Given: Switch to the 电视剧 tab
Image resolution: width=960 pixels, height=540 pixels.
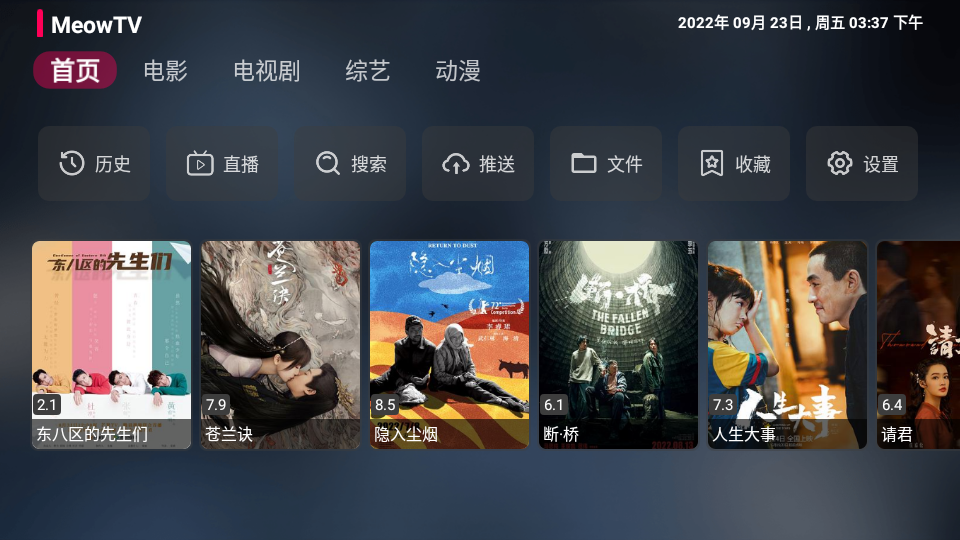Looking at the screenshot, I should (266, 71).
